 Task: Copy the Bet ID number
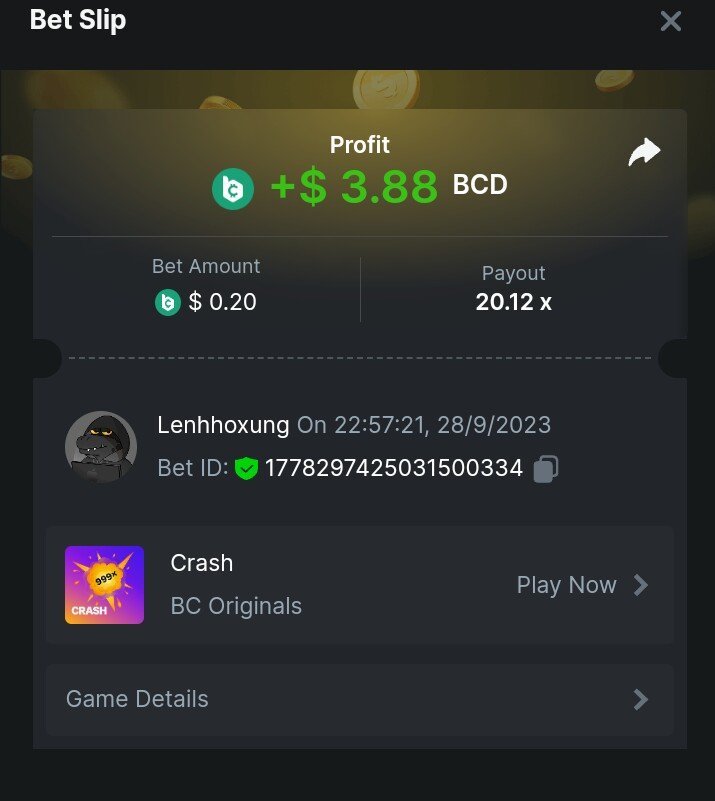(x=545, y=469)
